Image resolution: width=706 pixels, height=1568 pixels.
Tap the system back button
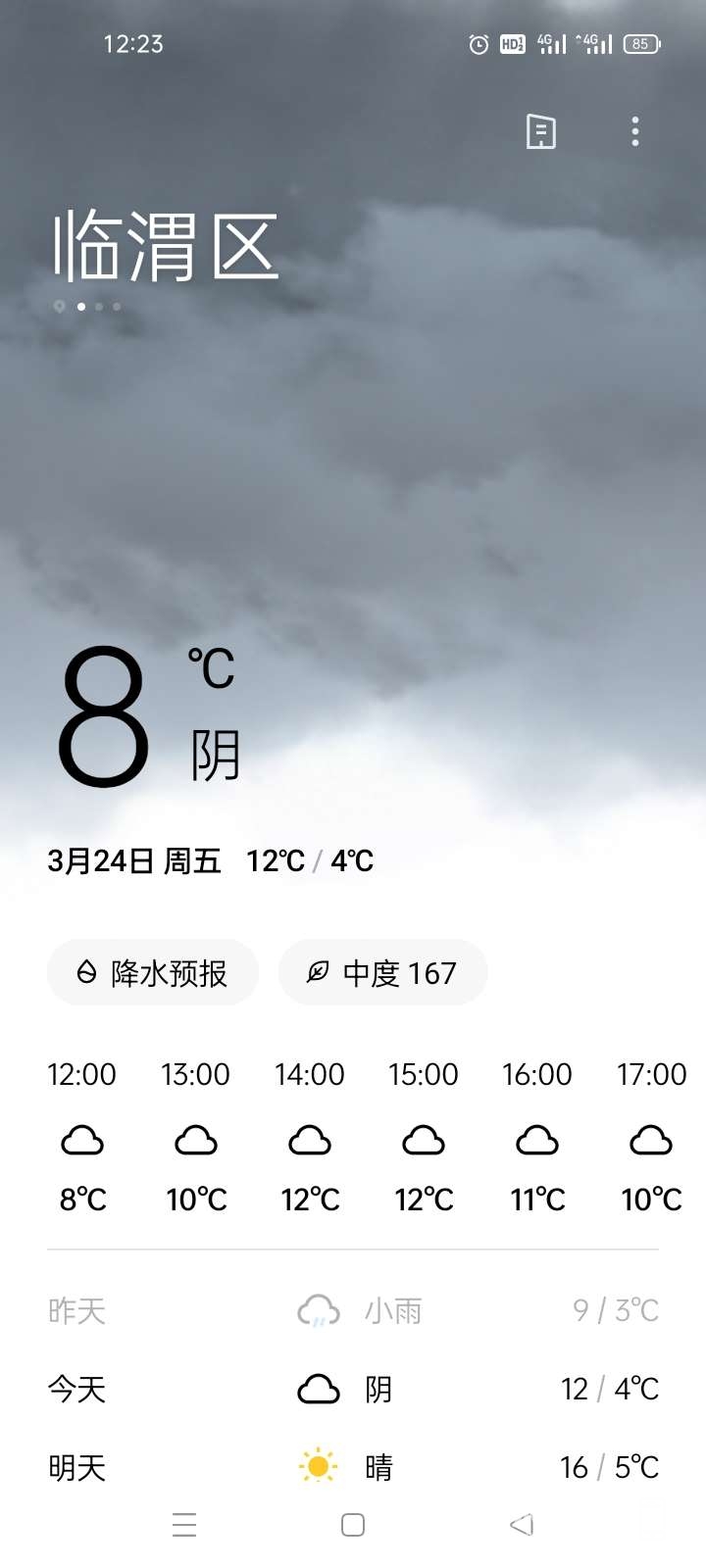tap(522, 1525)
